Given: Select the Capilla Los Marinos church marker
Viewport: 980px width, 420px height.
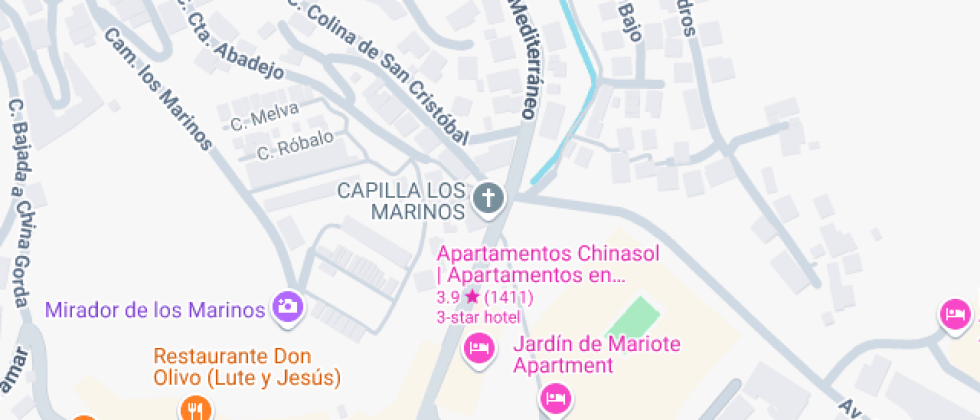Looking at the screenshot, I should (488, 197).
